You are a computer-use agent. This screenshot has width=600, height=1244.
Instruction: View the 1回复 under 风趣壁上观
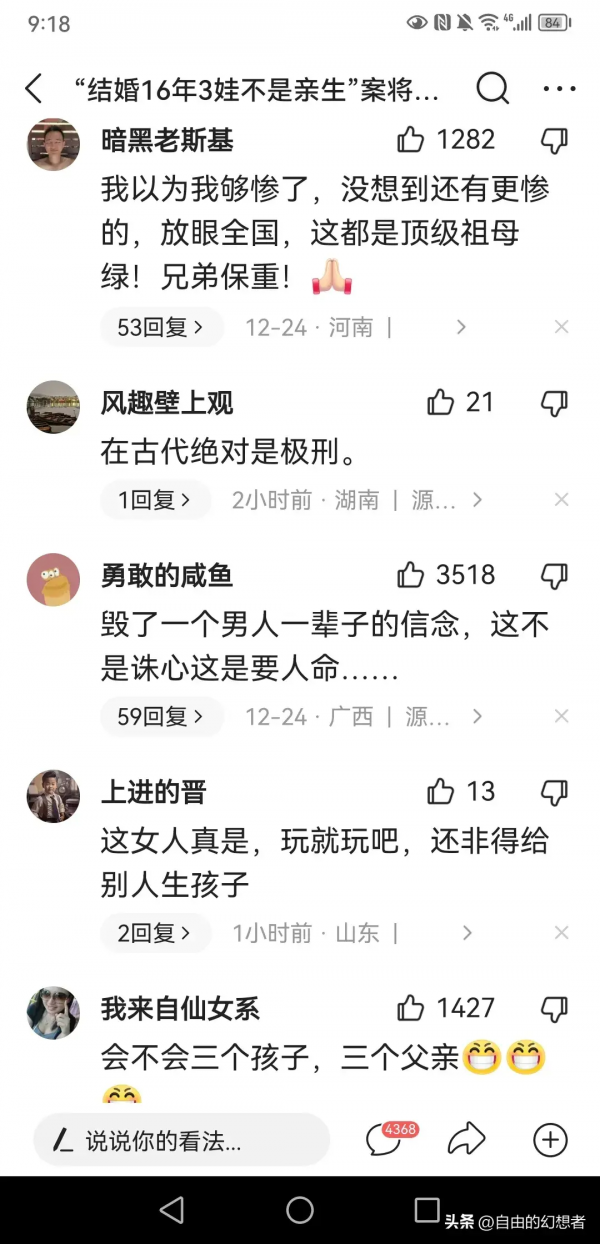[154, 500]
